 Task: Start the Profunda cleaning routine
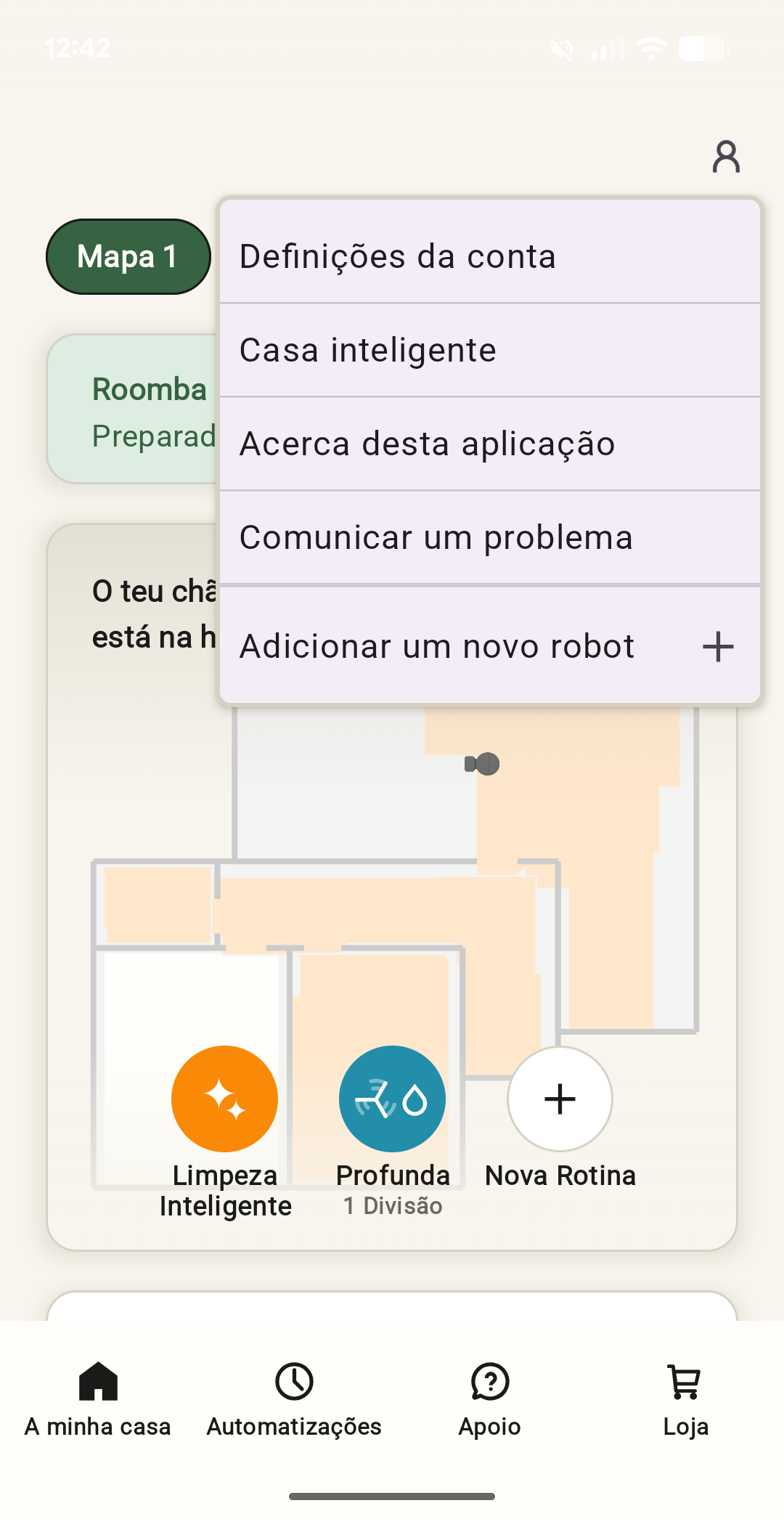[392, 1099]
